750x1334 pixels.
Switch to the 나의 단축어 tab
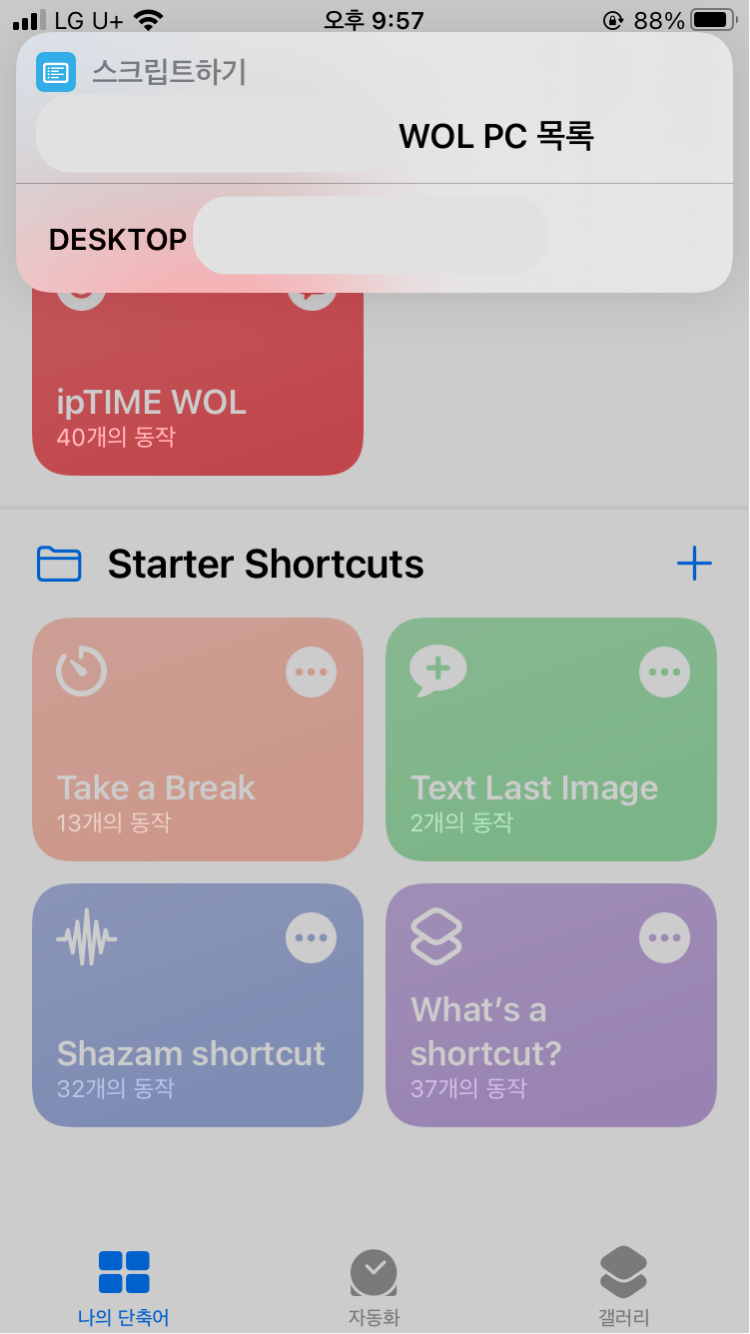pos(124,1287)
